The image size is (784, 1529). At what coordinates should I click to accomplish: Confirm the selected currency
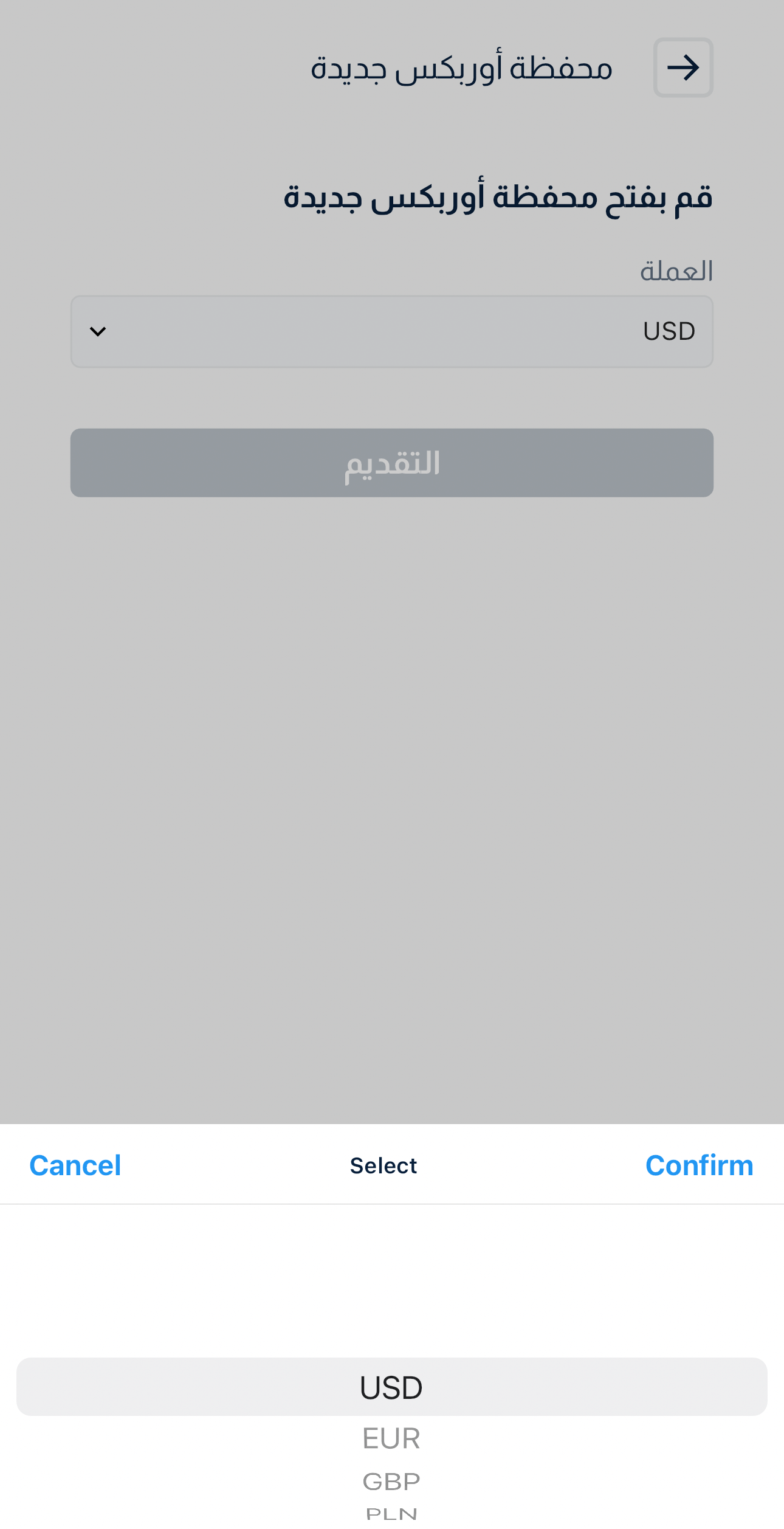coord(700,1165)
